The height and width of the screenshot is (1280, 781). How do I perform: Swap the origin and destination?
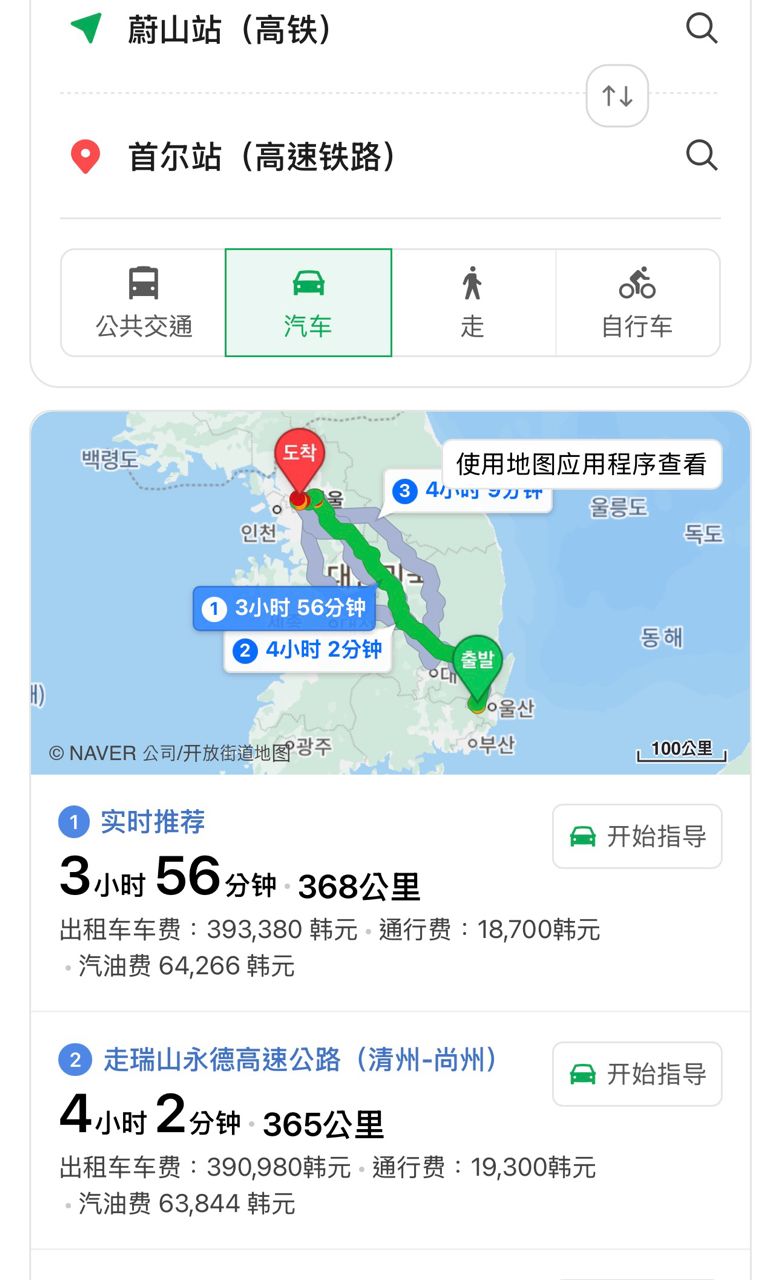[x=617, y=96]
